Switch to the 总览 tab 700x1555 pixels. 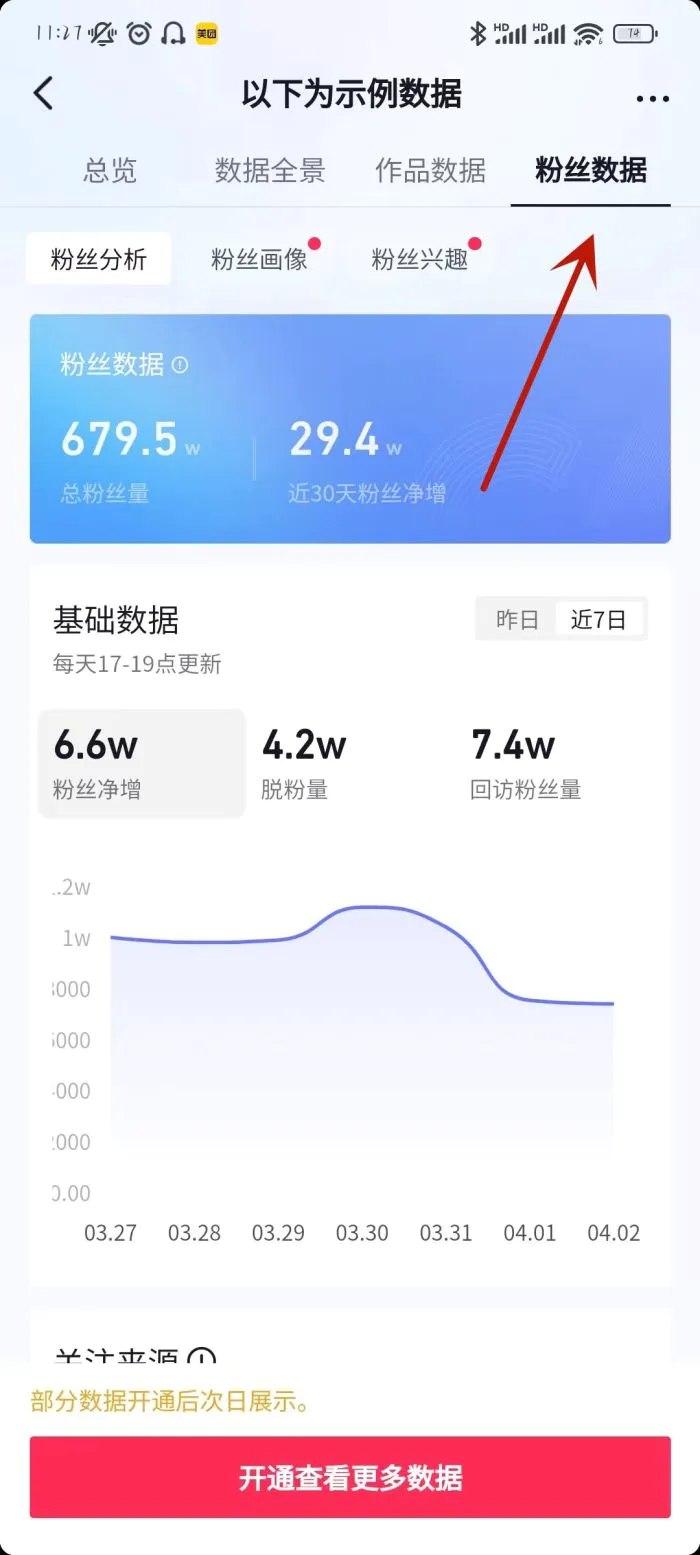tap(109, 170)
